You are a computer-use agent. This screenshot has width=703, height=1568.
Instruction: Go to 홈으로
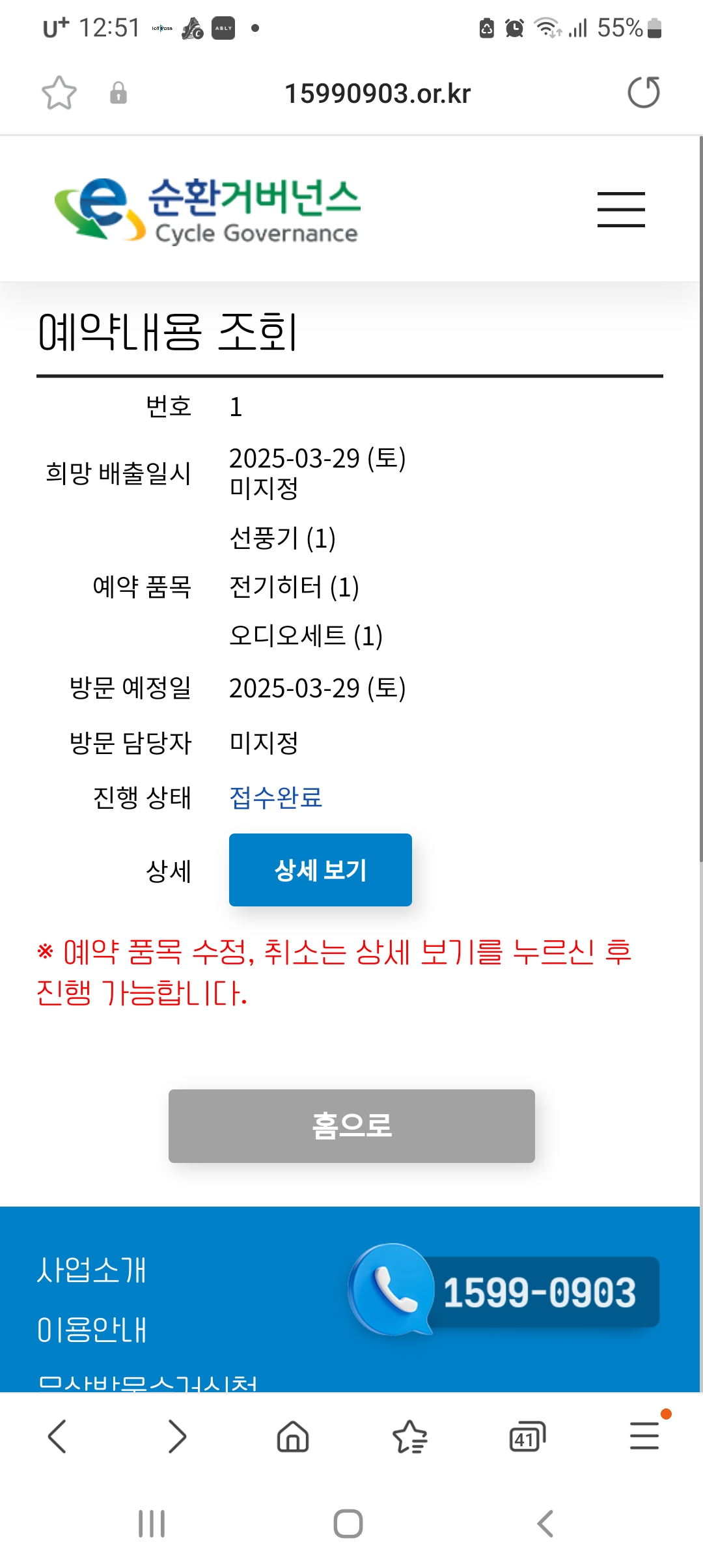tap(351, 1126)
